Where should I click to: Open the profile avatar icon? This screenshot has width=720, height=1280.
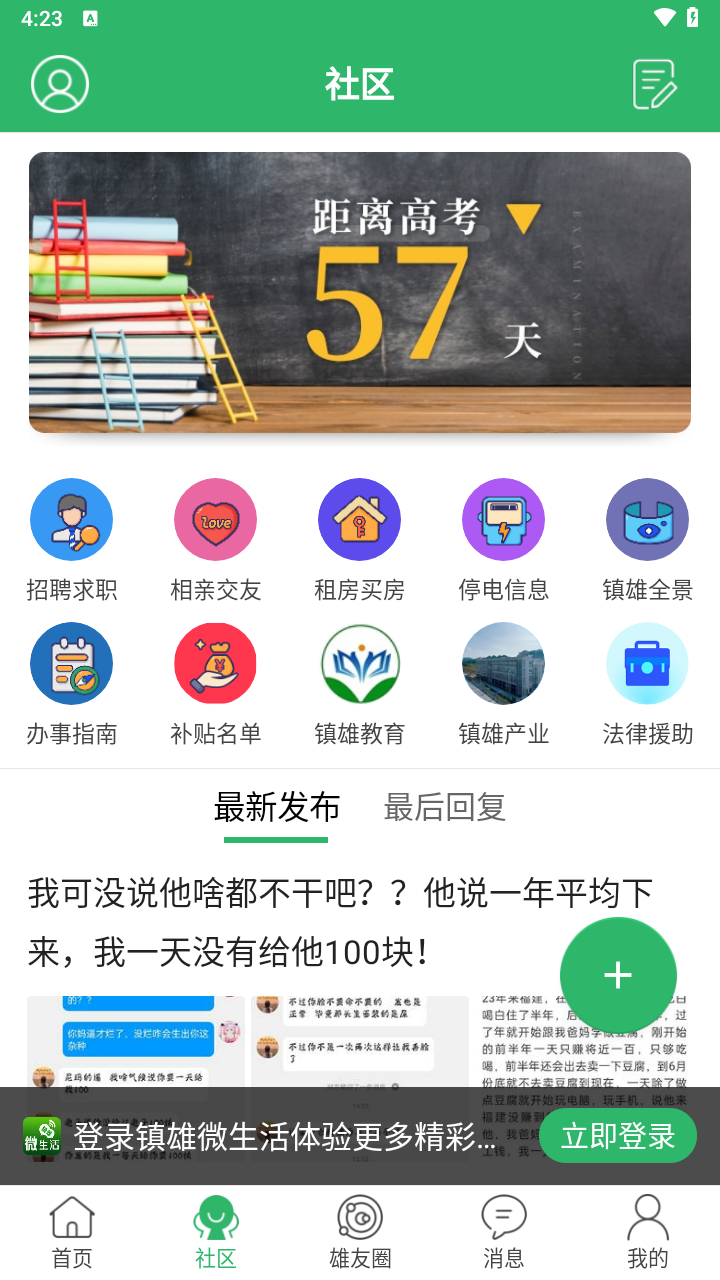60,84
